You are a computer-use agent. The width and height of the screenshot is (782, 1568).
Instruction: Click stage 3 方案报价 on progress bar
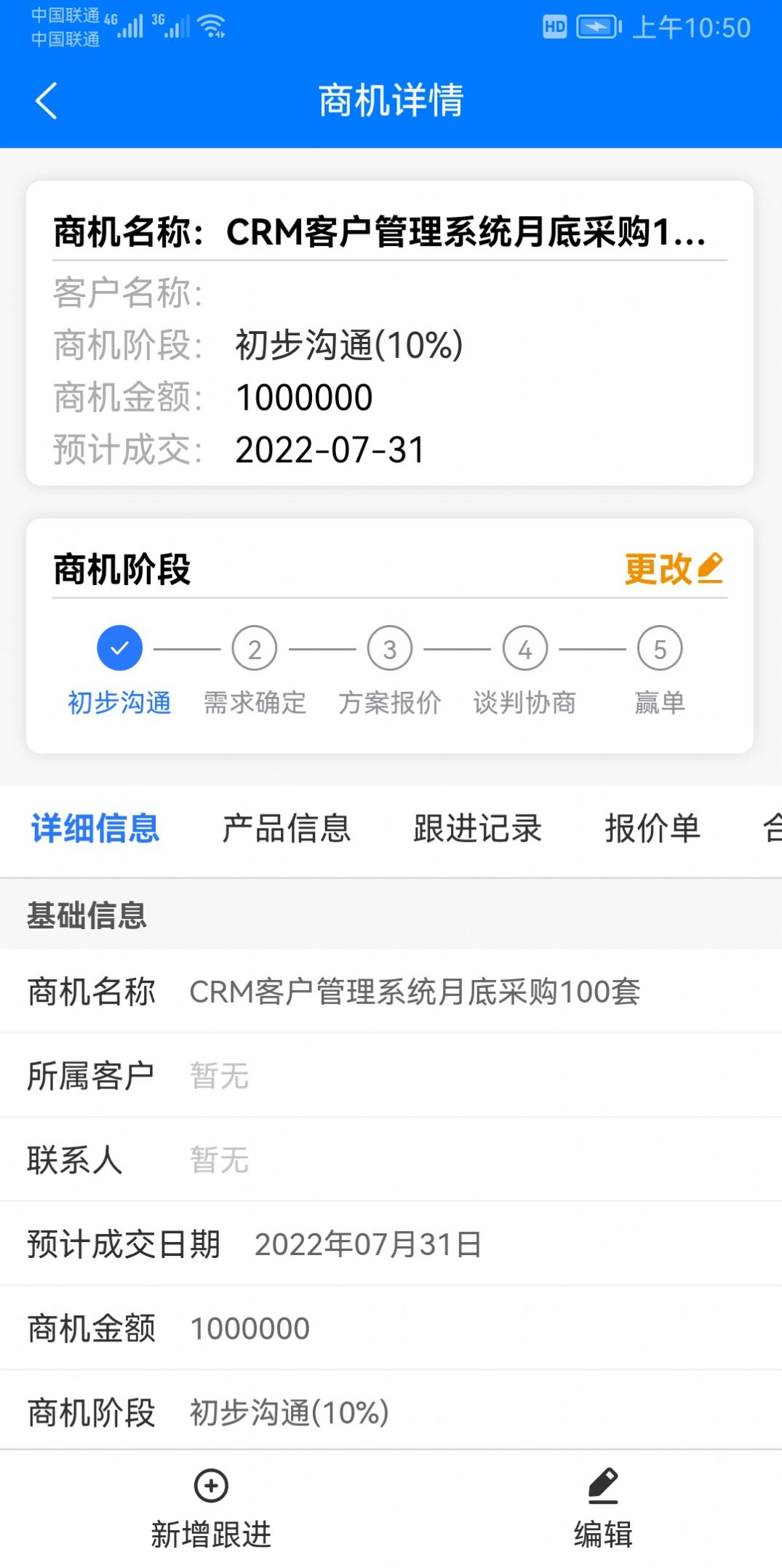[x=389, y=648]
